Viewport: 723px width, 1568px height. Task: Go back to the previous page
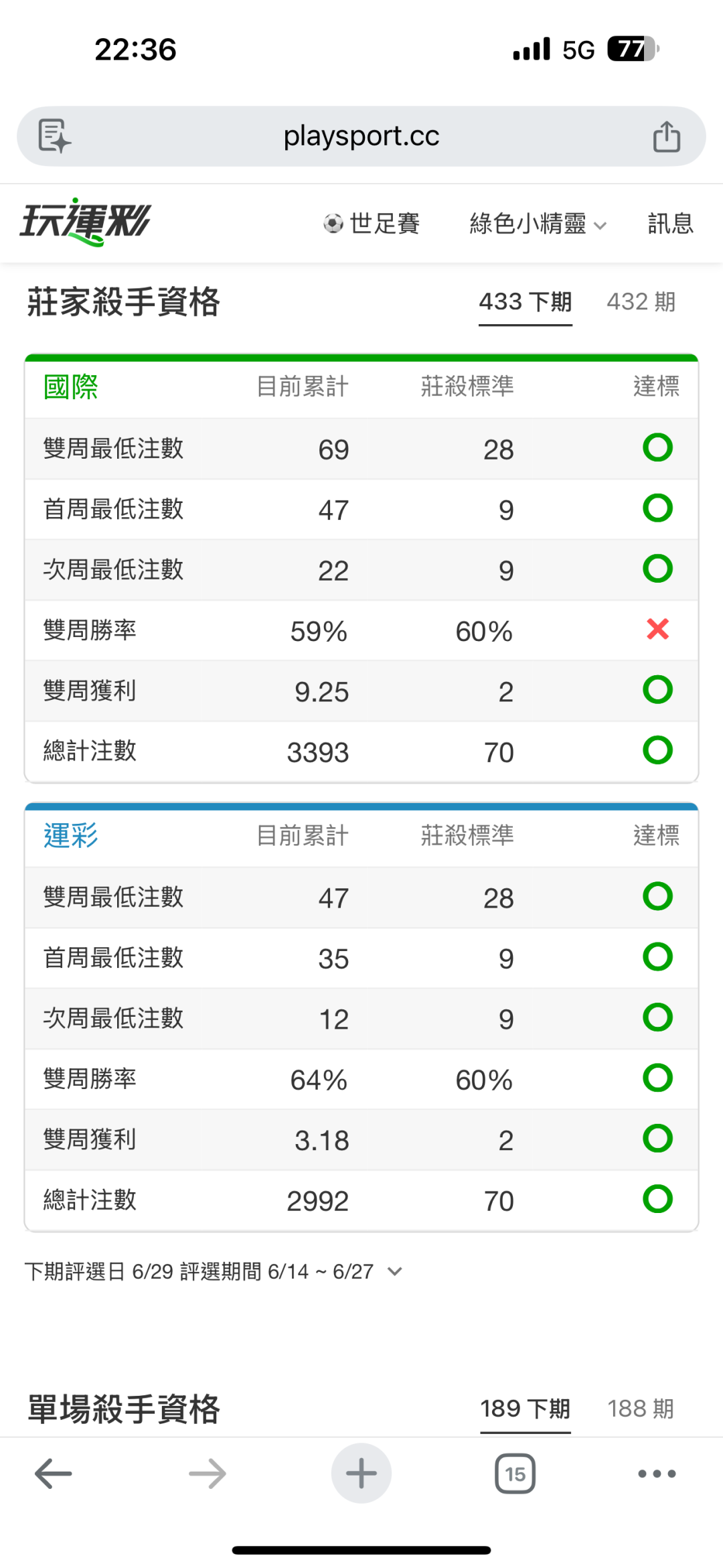click(54, 1474)
